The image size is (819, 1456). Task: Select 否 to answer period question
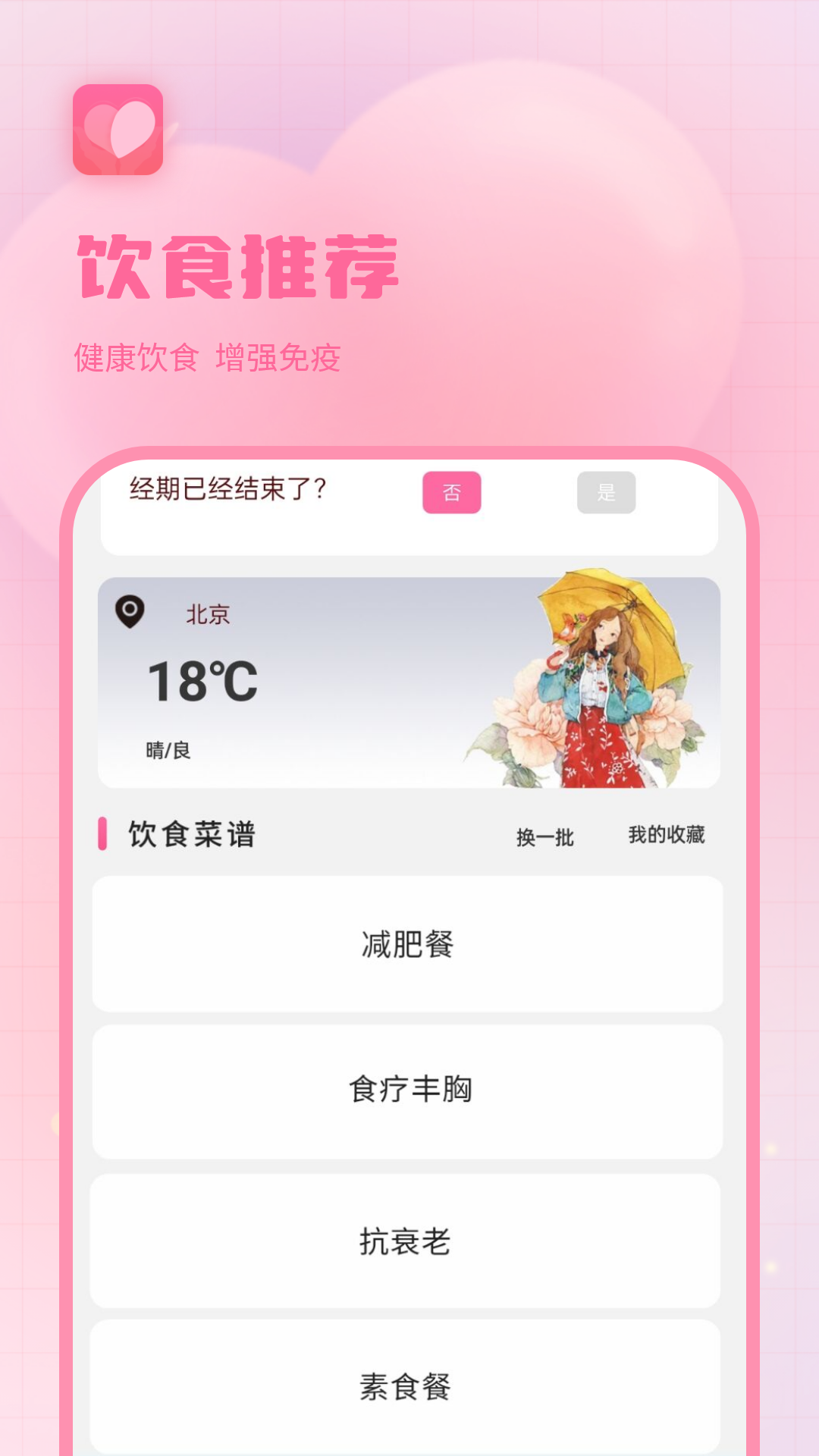(x=451, y=493)
